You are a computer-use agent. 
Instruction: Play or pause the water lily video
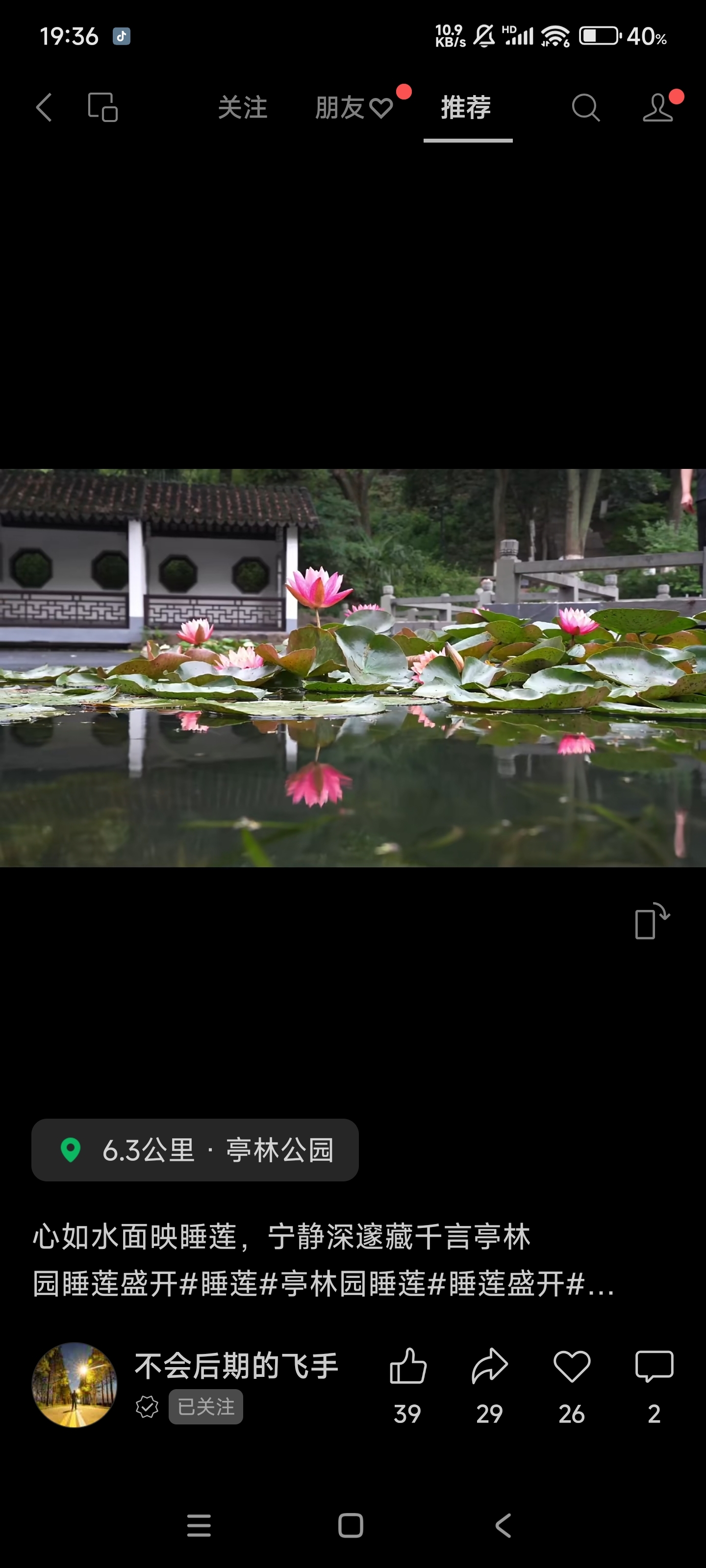tap(353, 668)
